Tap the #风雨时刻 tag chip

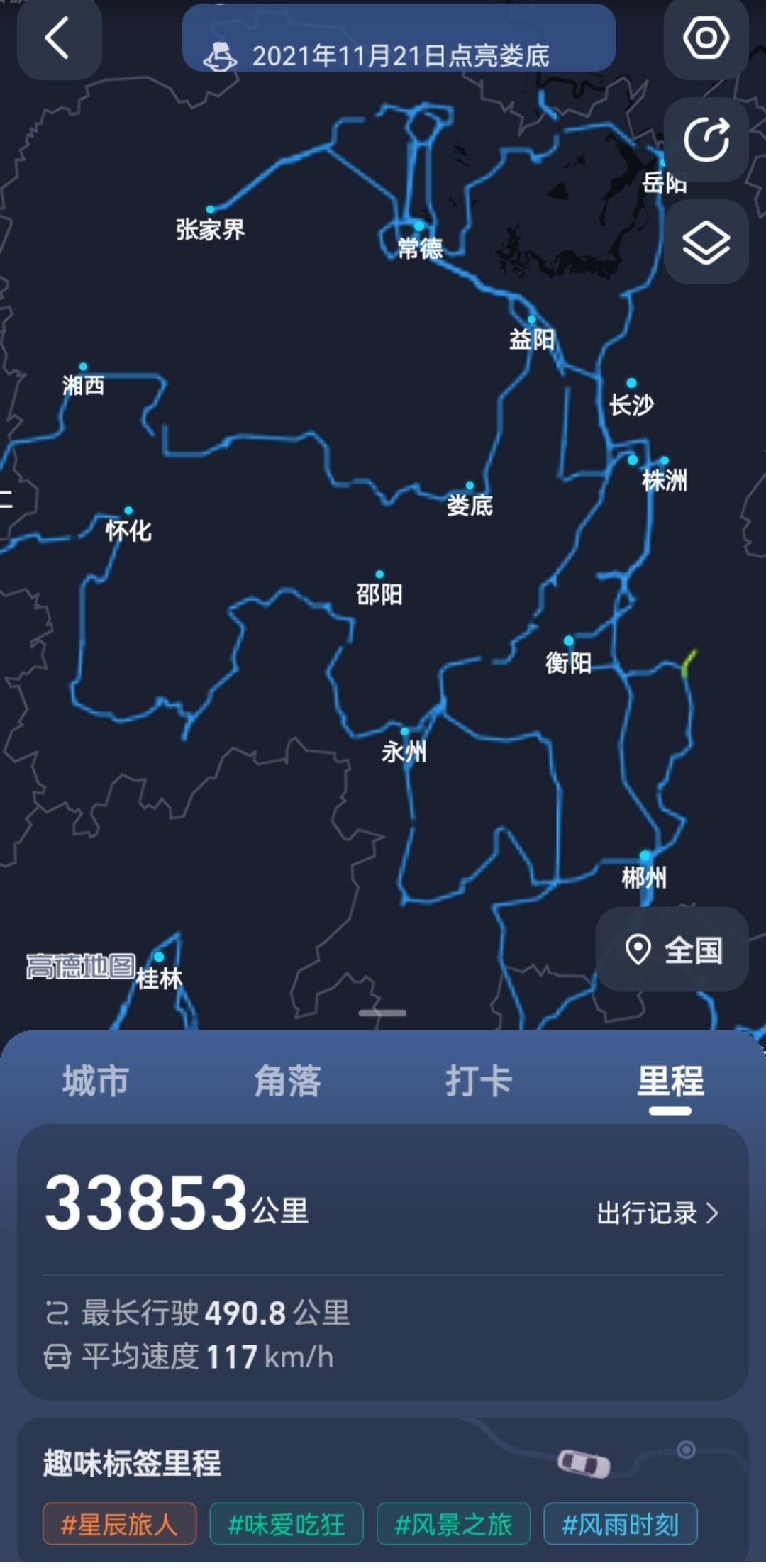coord(620,1523)
